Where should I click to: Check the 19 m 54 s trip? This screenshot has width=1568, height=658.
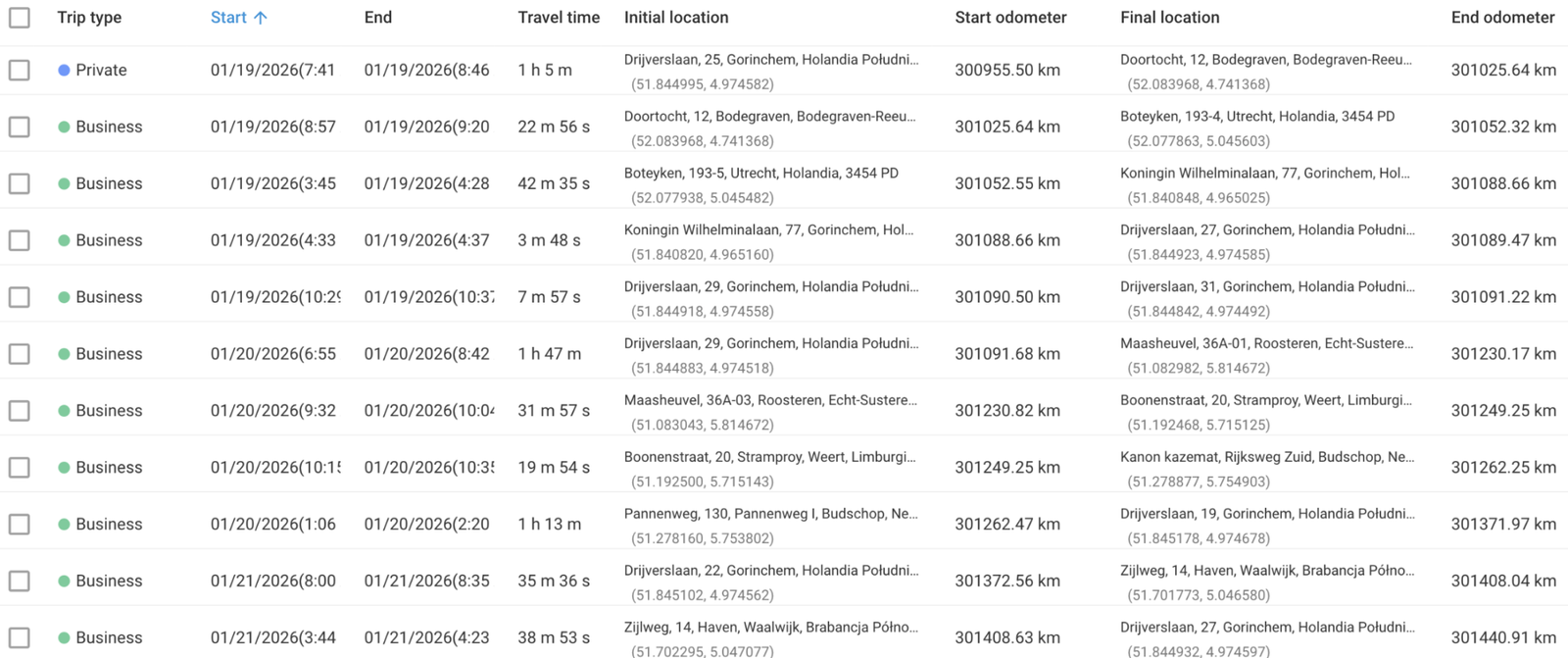coord(19,468)
